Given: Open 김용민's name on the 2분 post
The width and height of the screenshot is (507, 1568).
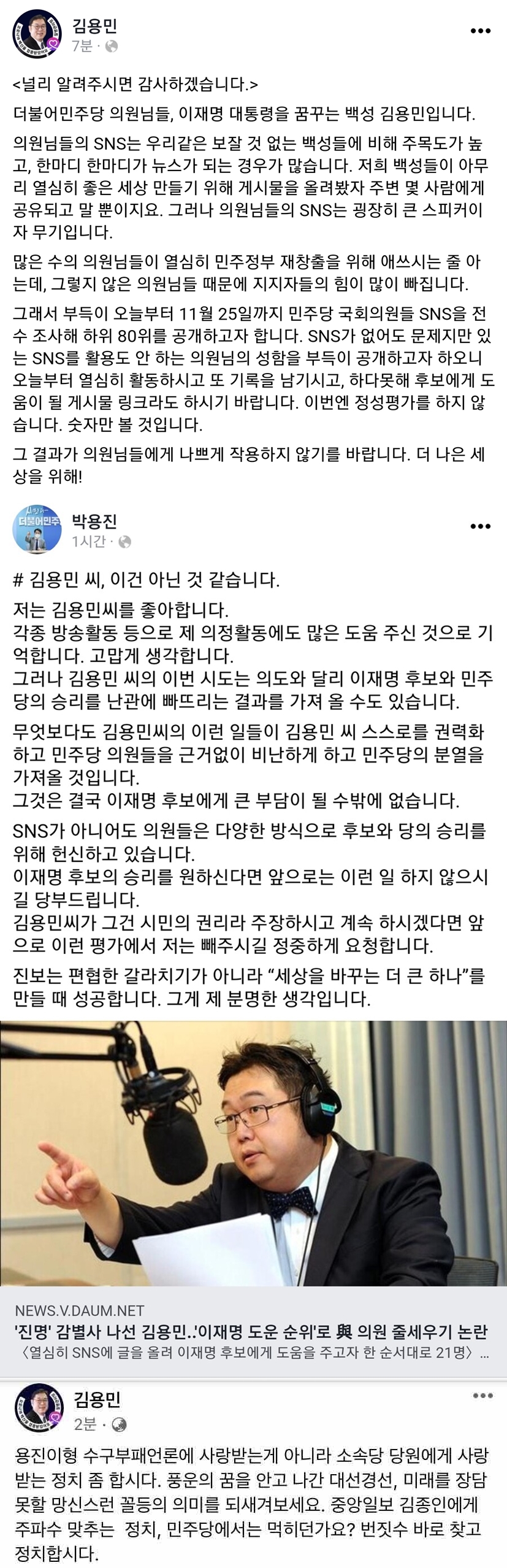Looking at the screenshot, I should 97,1399.
